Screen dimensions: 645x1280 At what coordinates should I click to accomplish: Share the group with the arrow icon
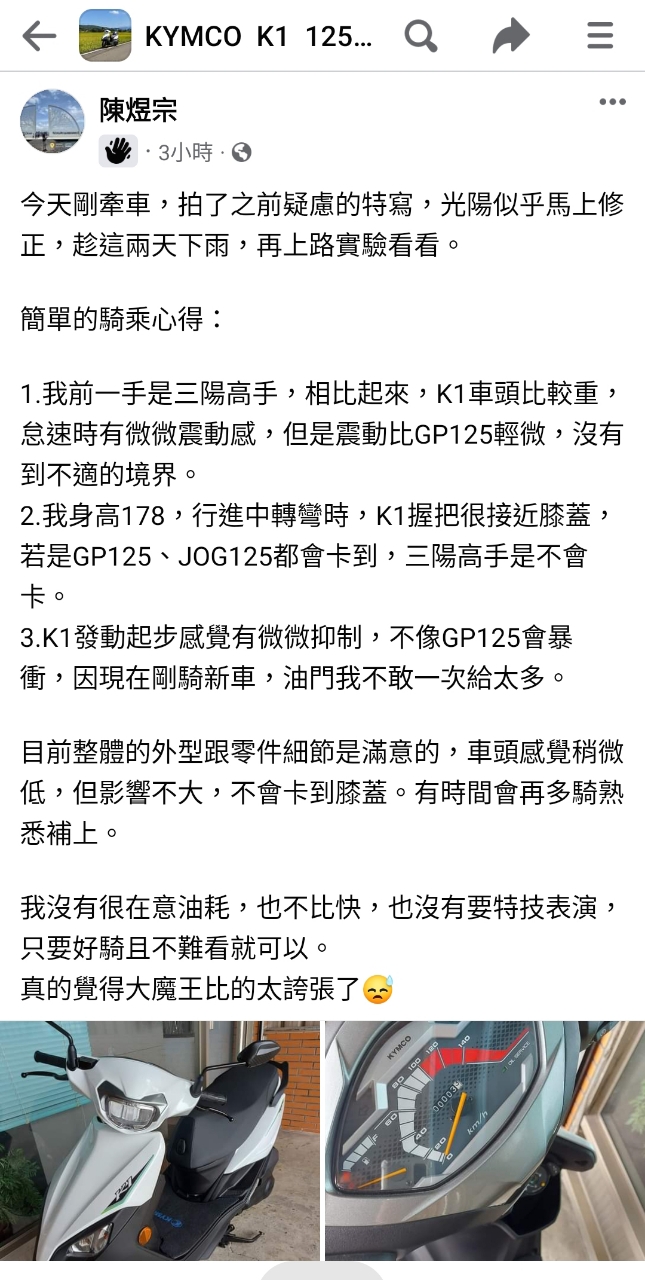tap(510, 37)
